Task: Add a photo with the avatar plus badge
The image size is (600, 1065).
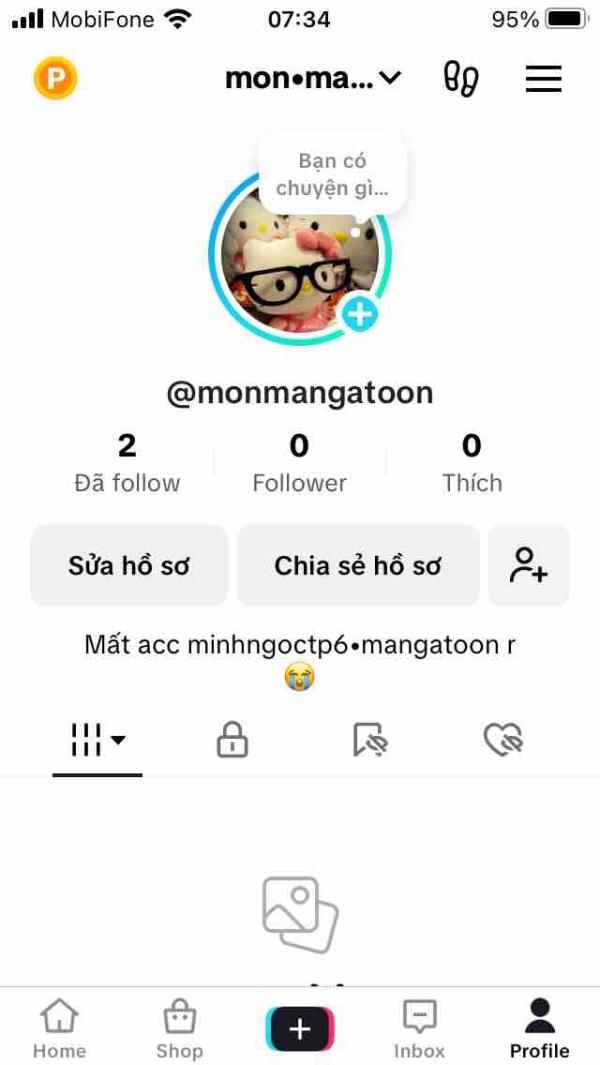Action: coord(360,314)
